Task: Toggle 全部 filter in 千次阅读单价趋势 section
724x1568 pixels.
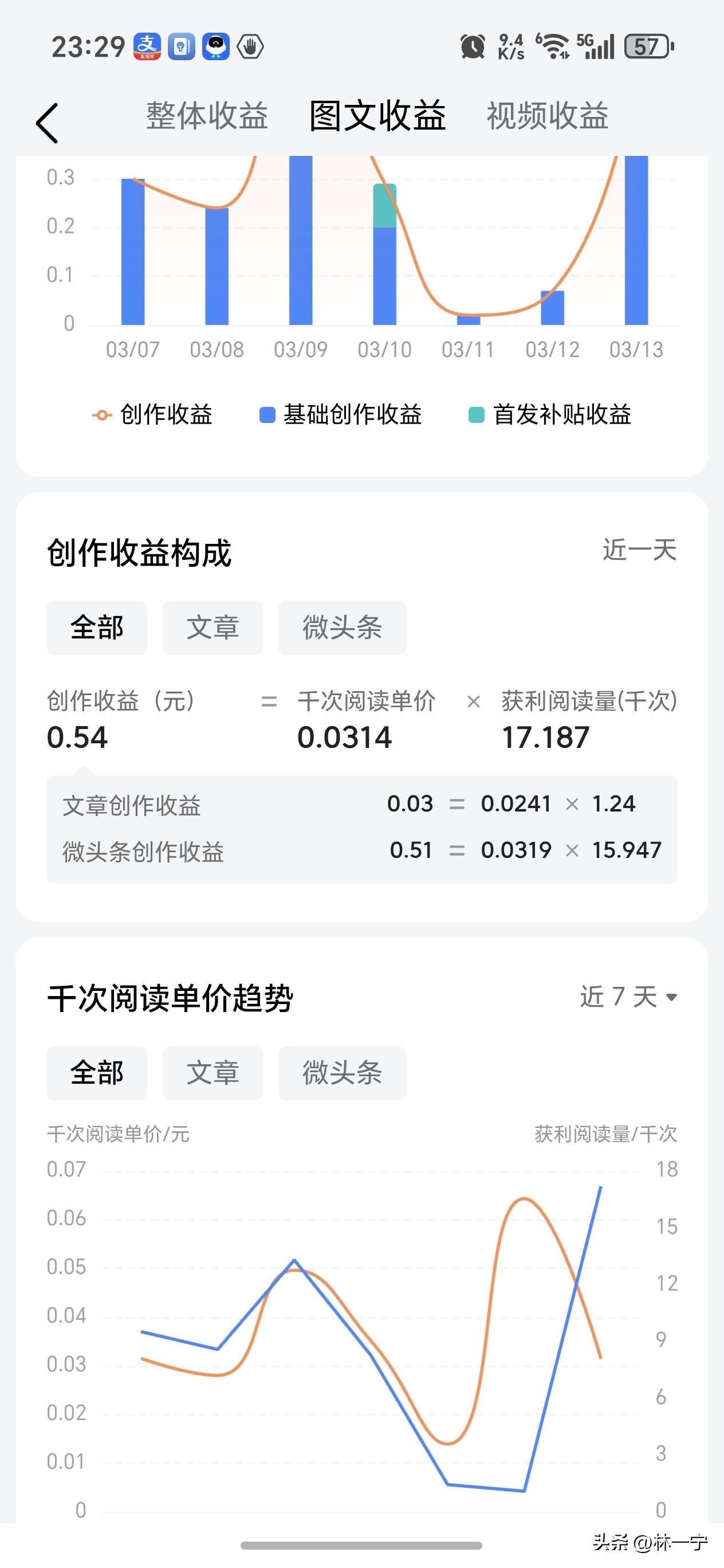Action: (x=96, y=1073)
